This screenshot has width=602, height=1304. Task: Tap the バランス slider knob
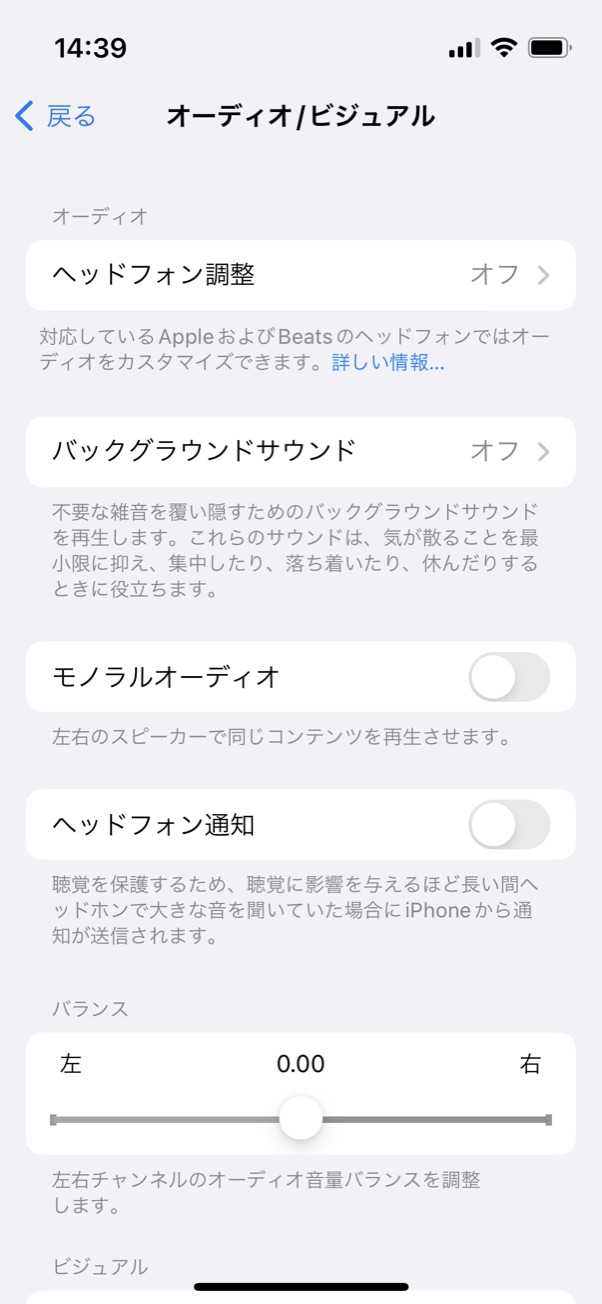[x=301, y=1118]
